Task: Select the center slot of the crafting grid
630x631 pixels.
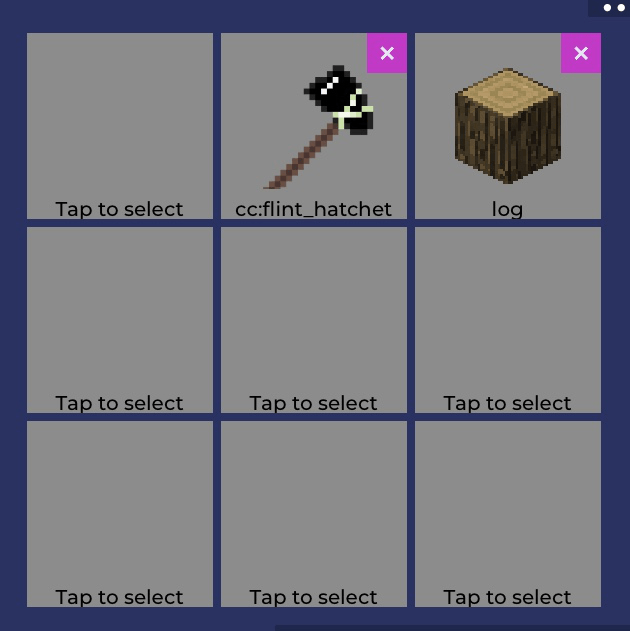Action: tap(314, 320)
